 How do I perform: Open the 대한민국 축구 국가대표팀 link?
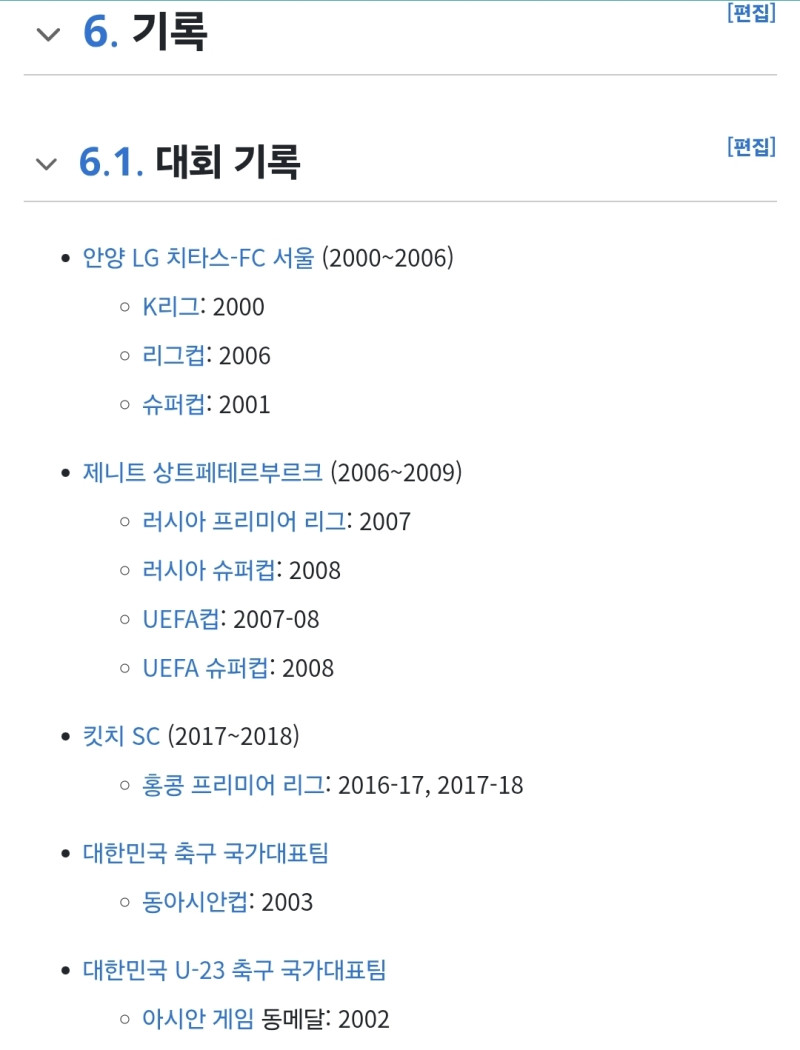(206, 853)
